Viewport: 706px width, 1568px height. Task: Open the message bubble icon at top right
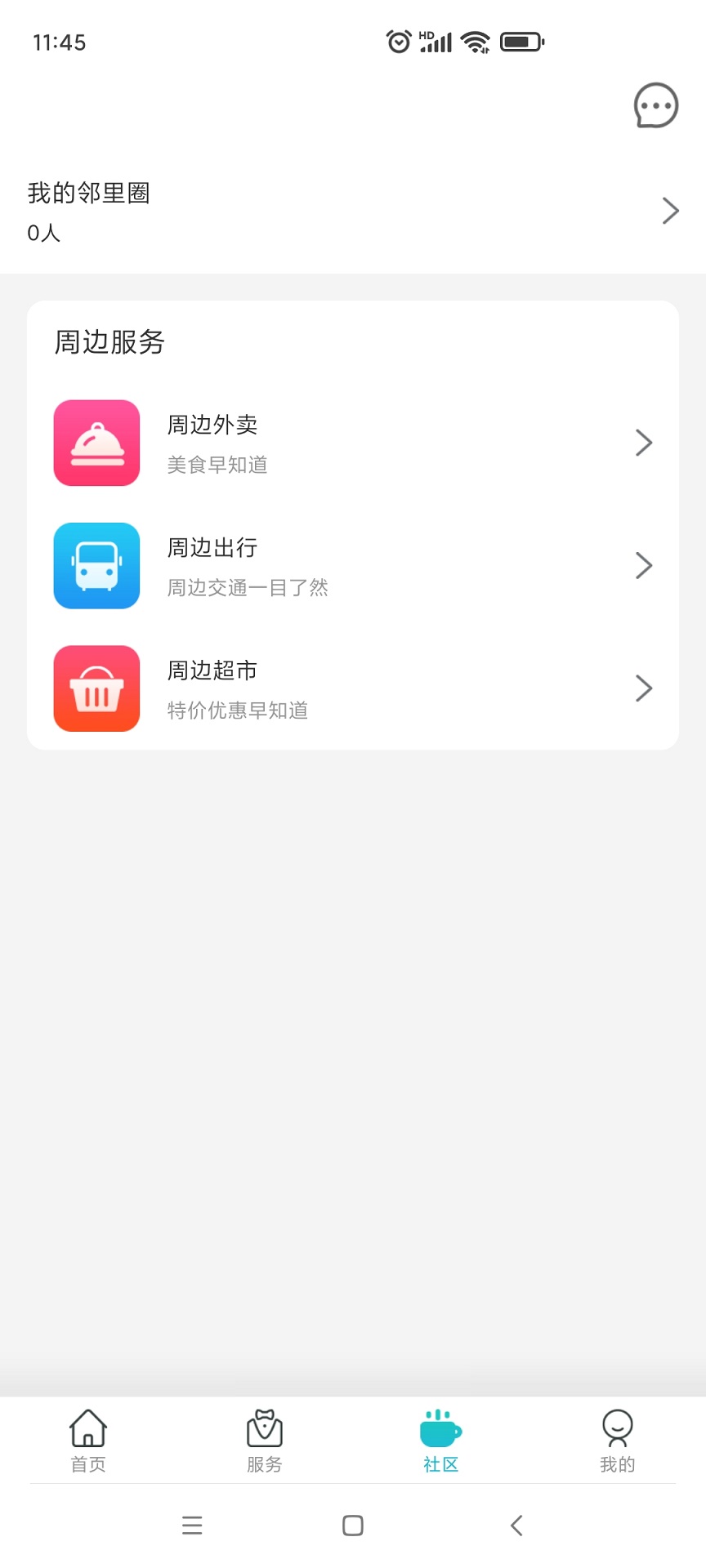[656, 106]
